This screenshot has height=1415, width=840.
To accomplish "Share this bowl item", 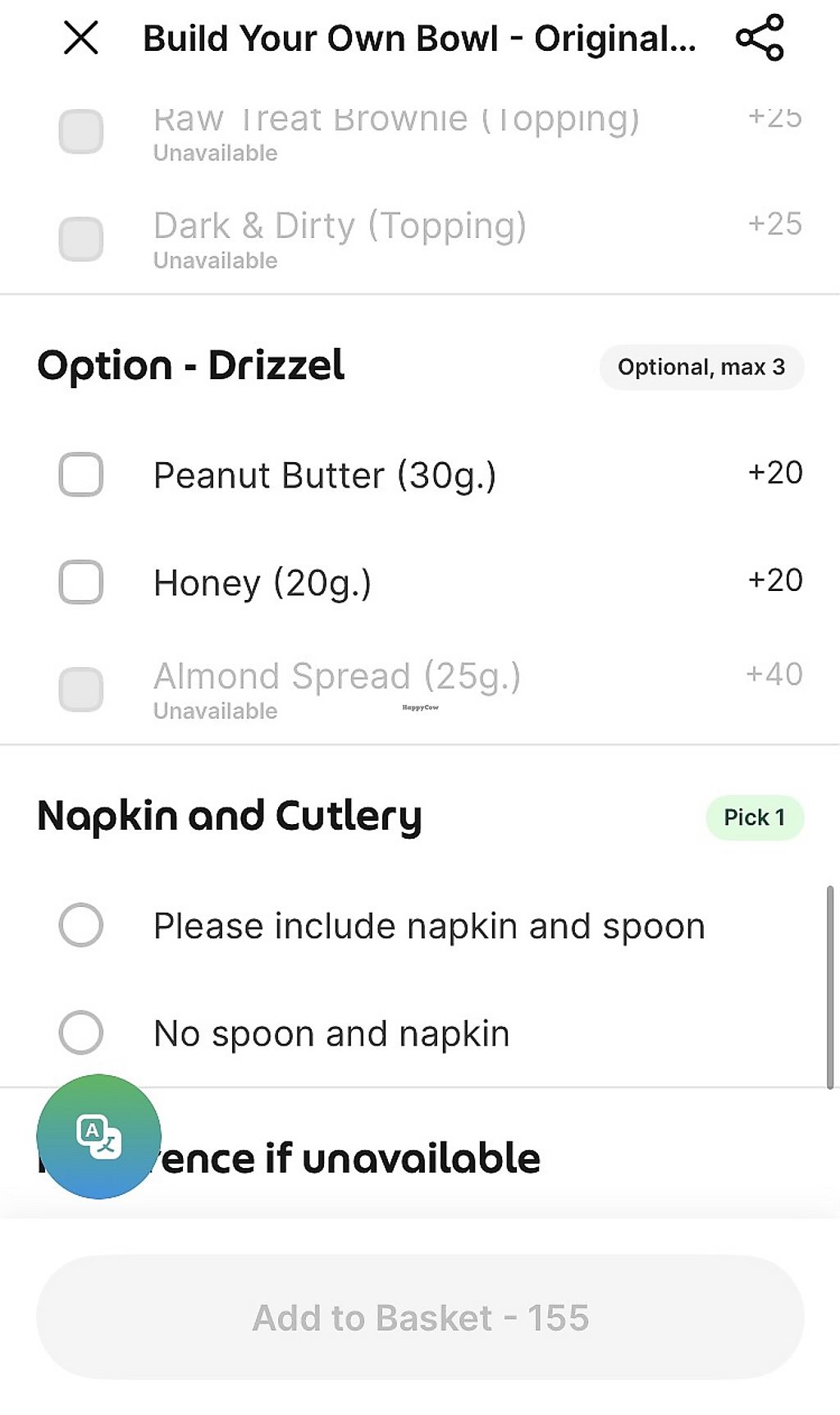I will click(x=760, y=38).
